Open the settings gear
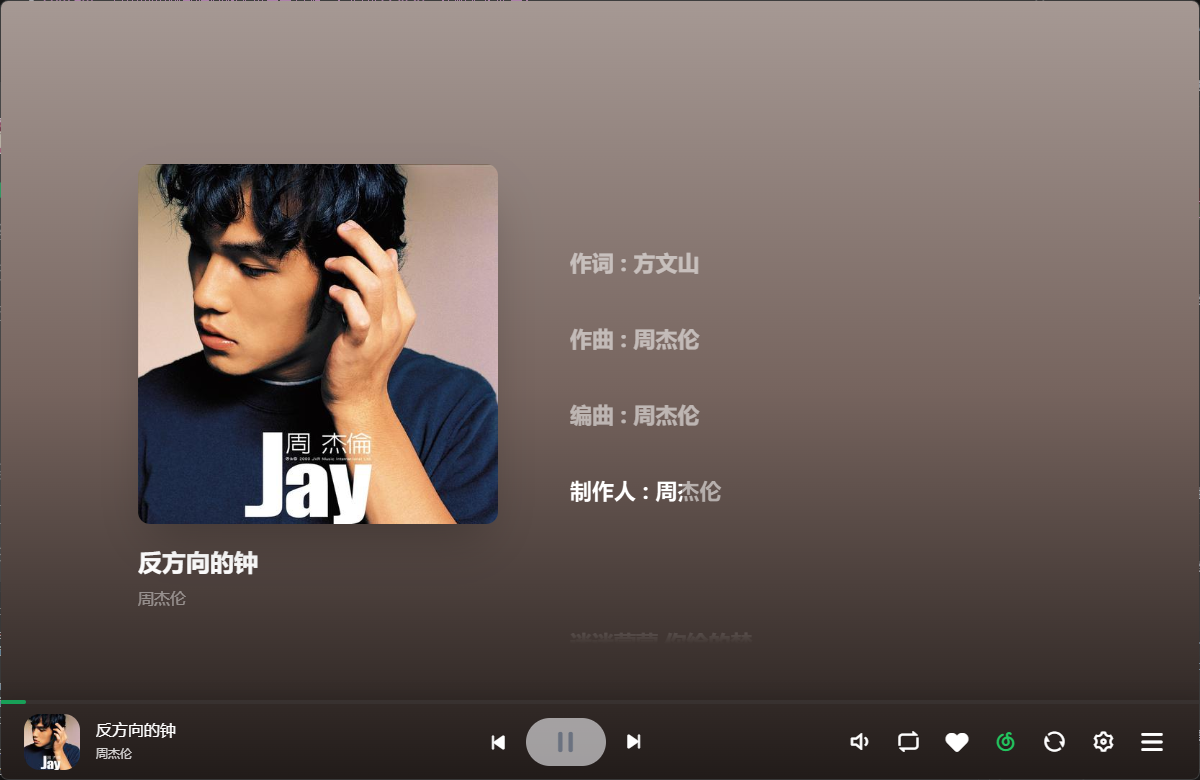The image size is (1200, 780). click(x=1103, y=742)
